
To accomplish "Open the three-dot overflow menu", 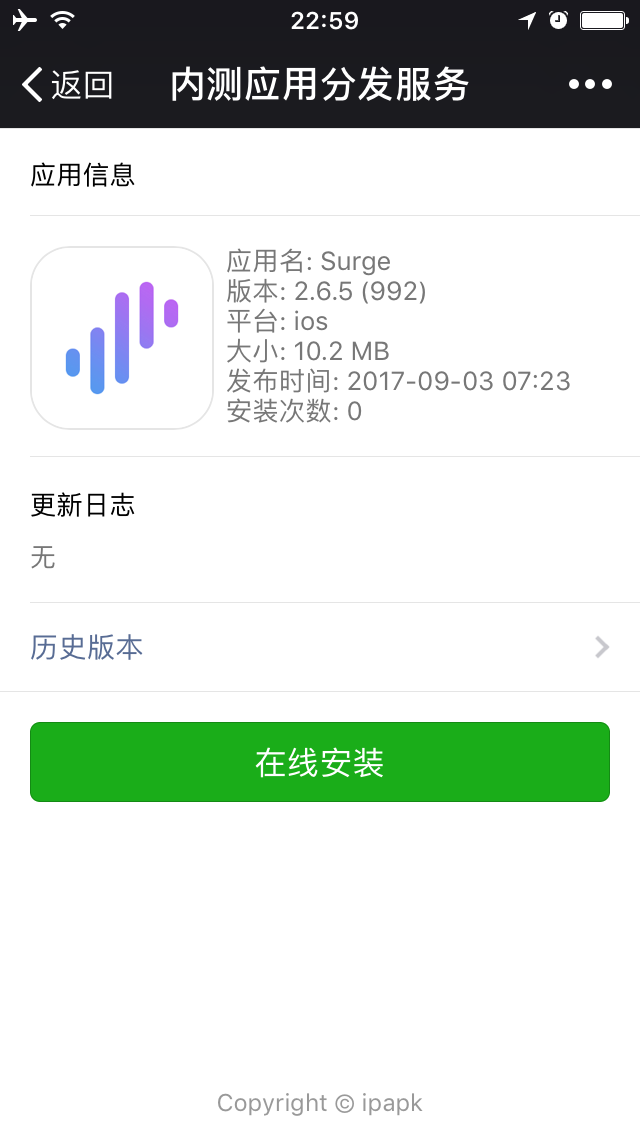I will tap(590, 85).
